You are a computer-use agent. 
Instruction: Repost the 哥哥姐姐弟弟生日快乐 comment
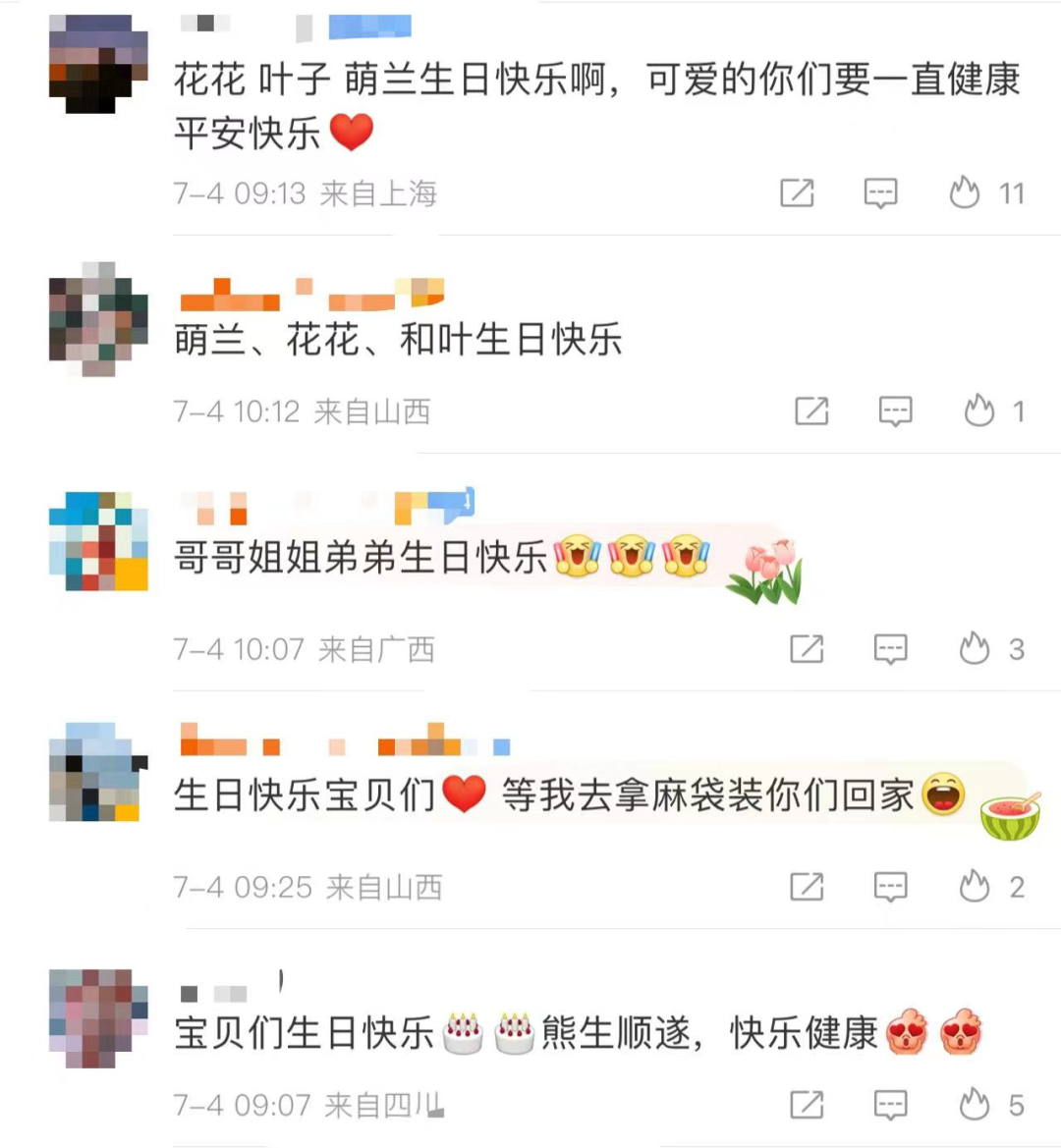point(807,649)
